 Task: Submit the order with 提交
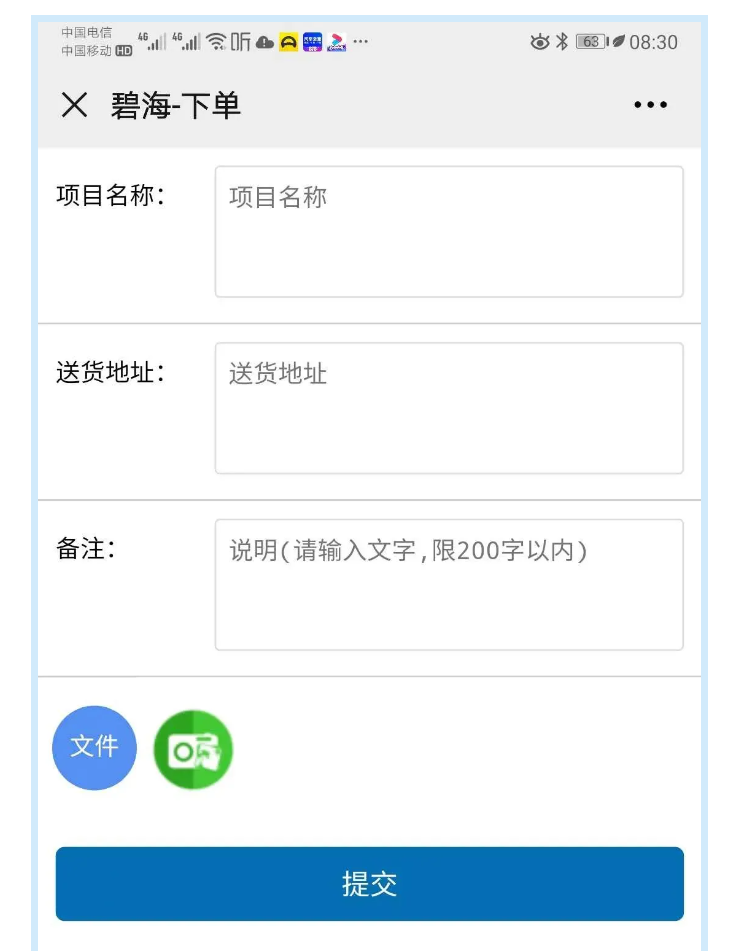(369, 884)
